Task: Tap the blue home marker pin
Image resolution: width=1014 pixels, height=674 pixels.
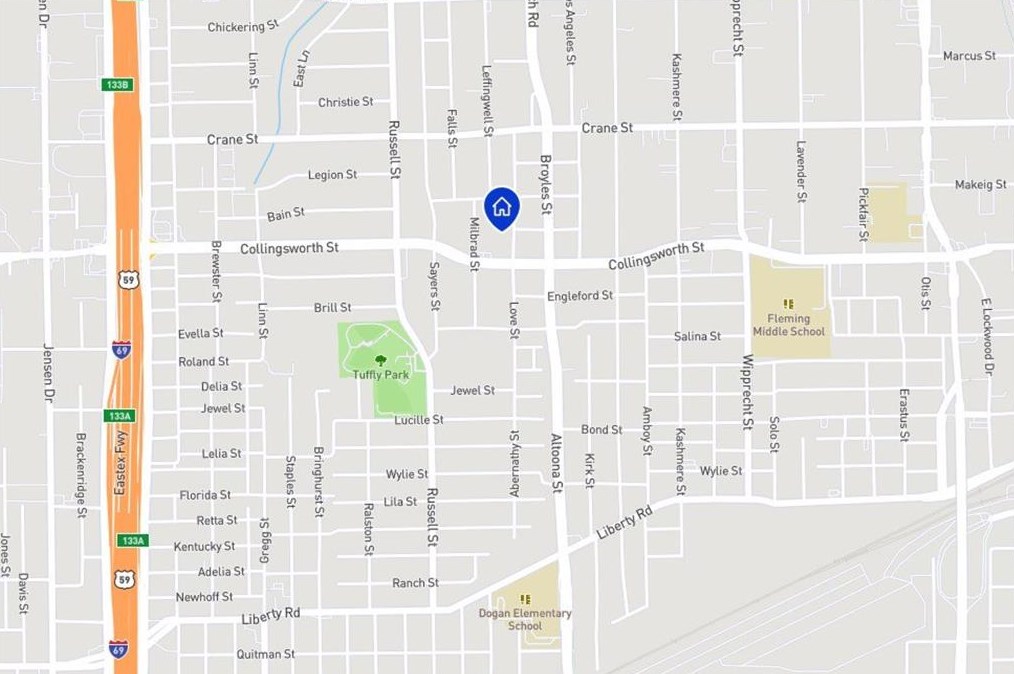Action: tap(502, 207)
